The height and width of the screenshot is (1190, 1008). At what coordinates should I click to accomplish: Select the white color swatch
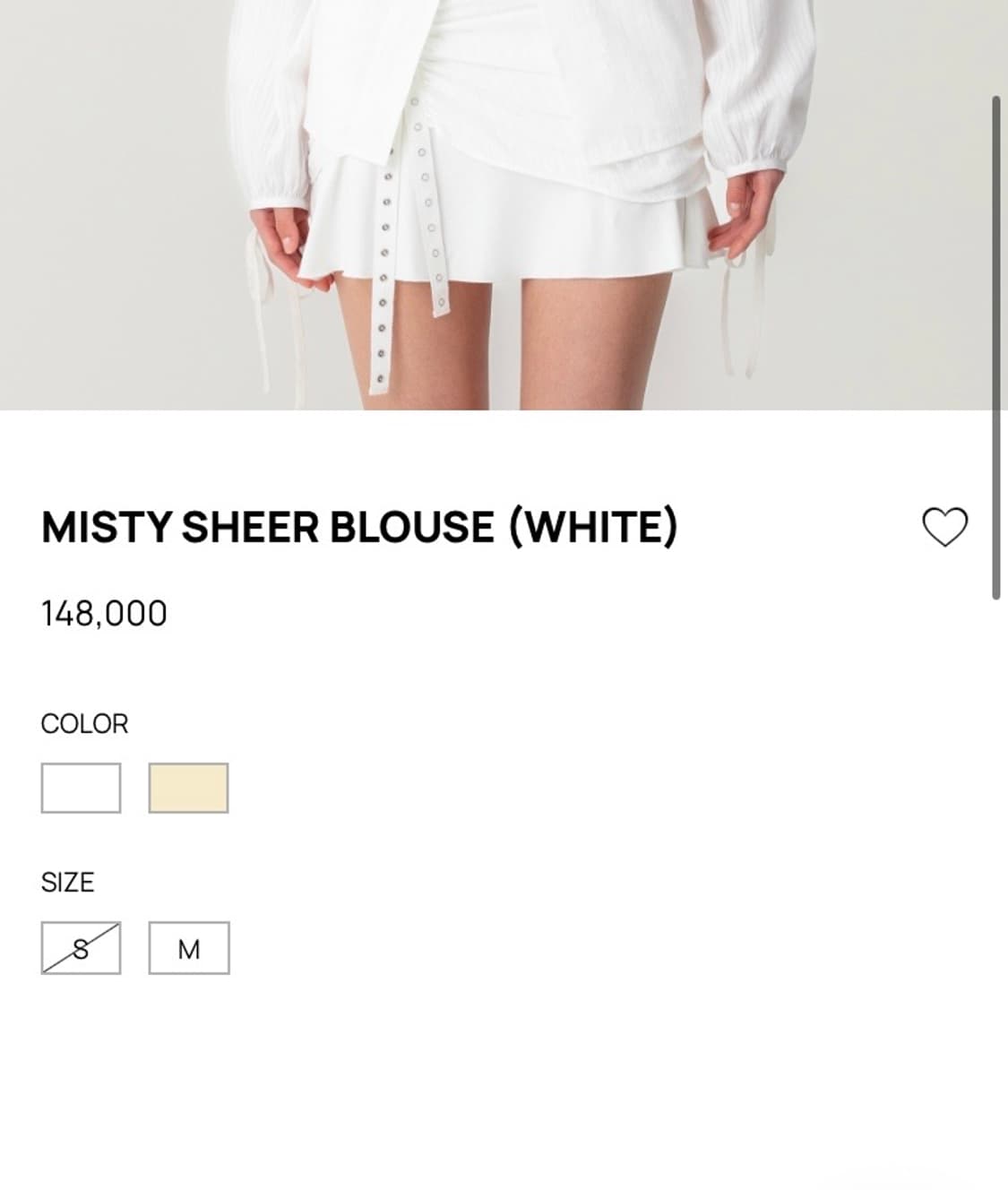point(80,787)
